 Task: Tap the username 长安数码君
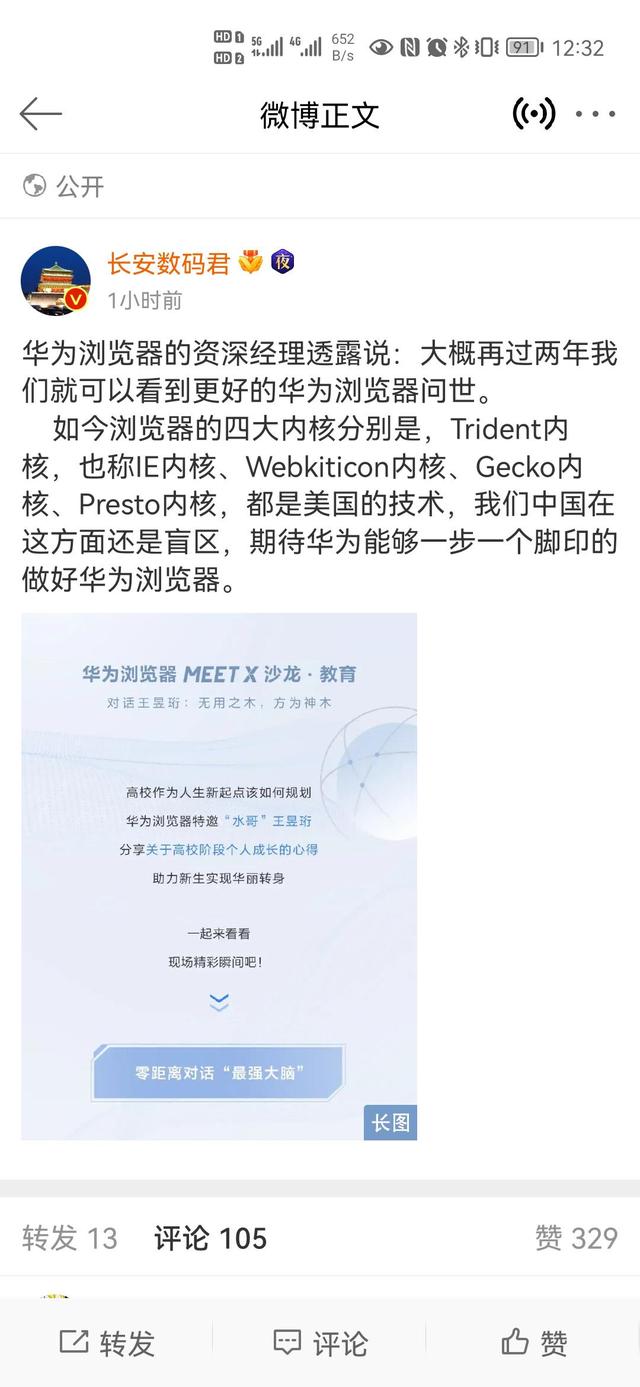(169, 264)
